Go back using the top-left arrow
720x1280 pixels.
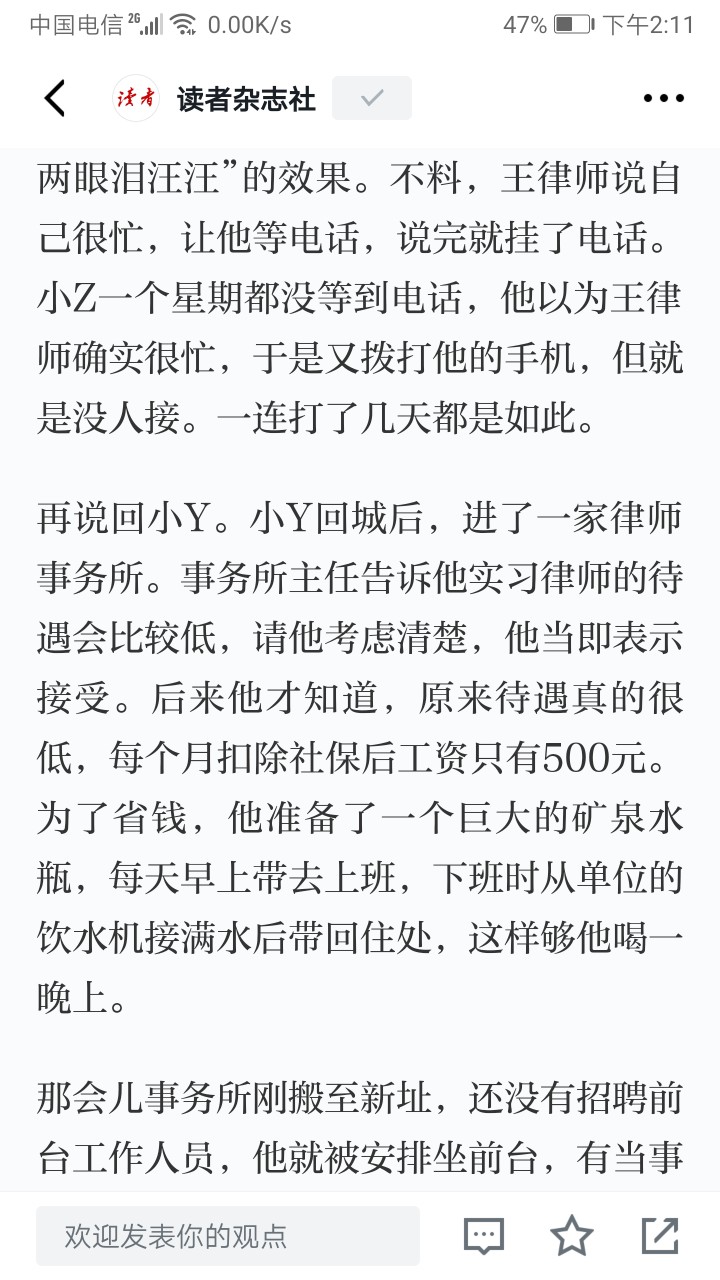55,98
